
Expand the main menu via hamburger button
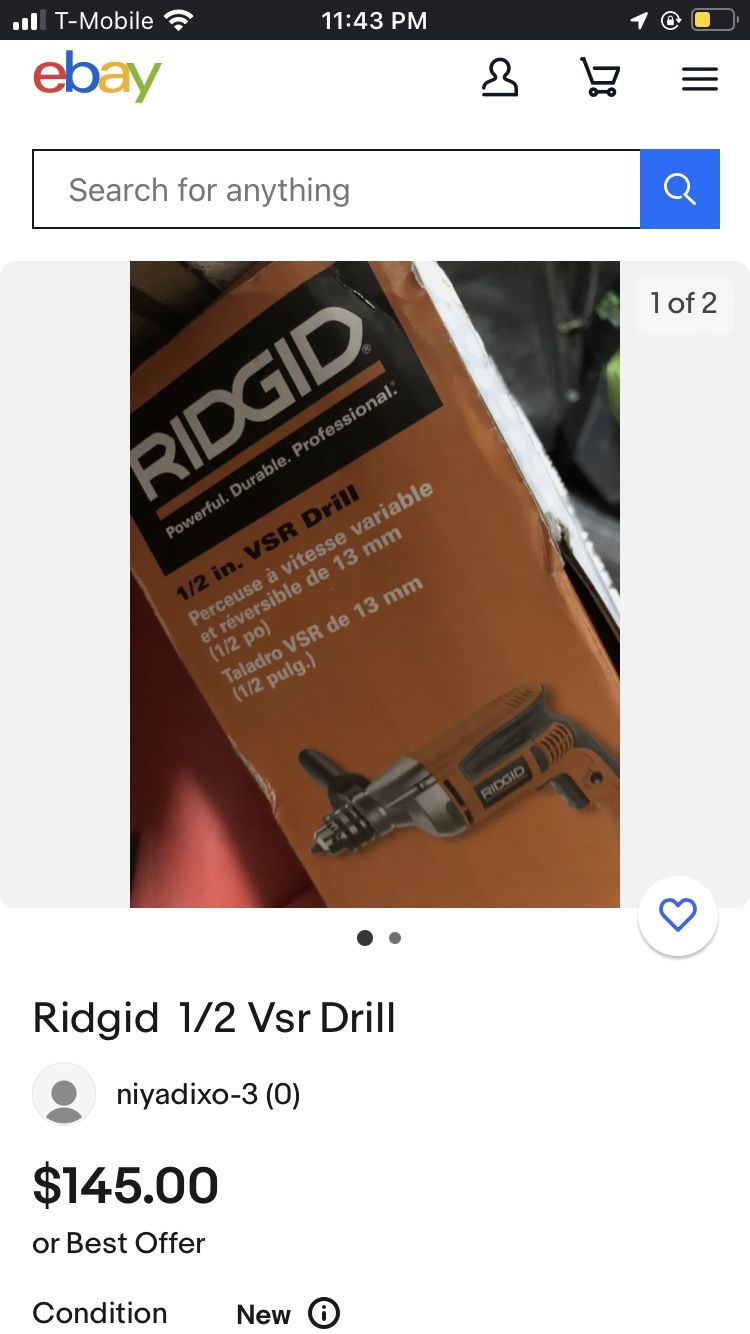(699, 78)
